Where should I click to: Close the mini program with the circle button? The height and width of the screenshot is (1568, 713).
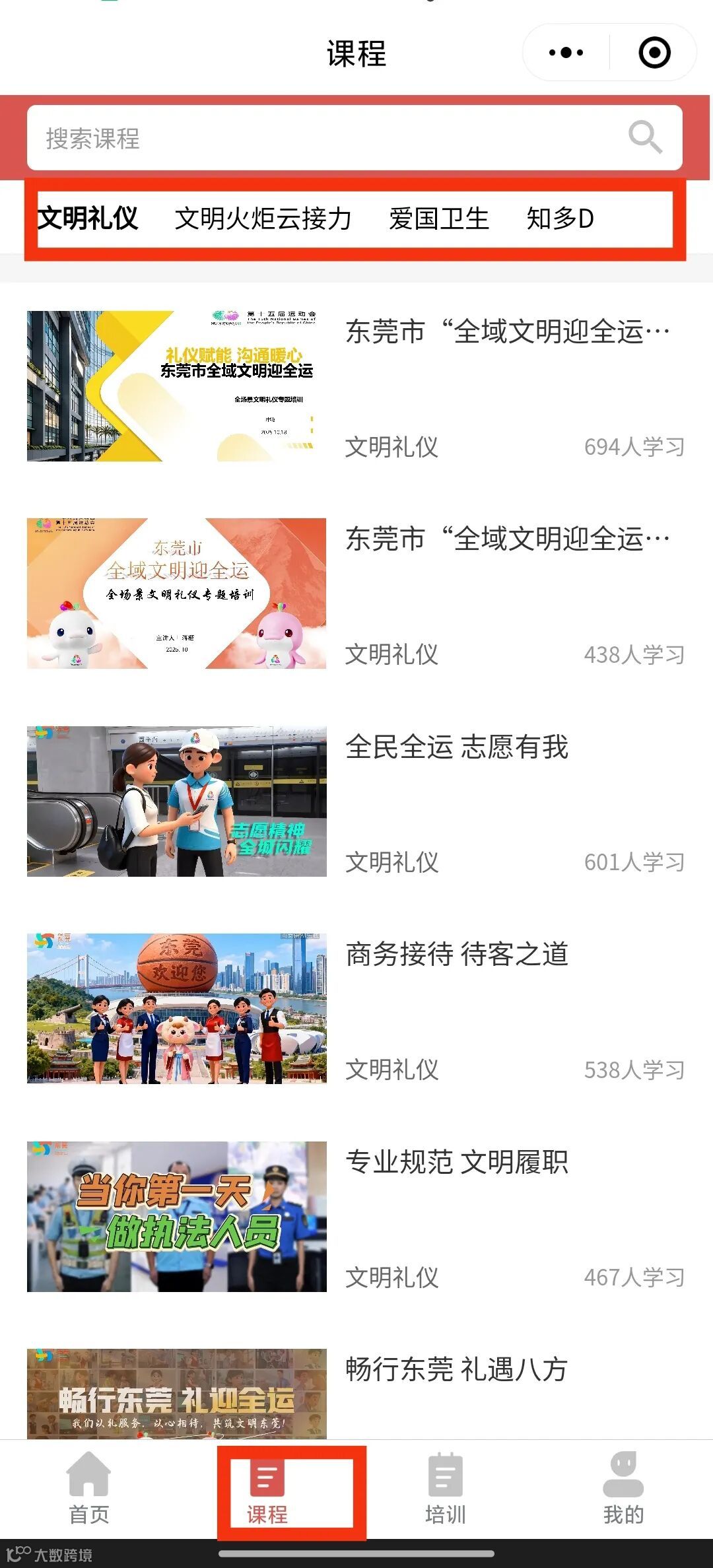coord(654,53)
